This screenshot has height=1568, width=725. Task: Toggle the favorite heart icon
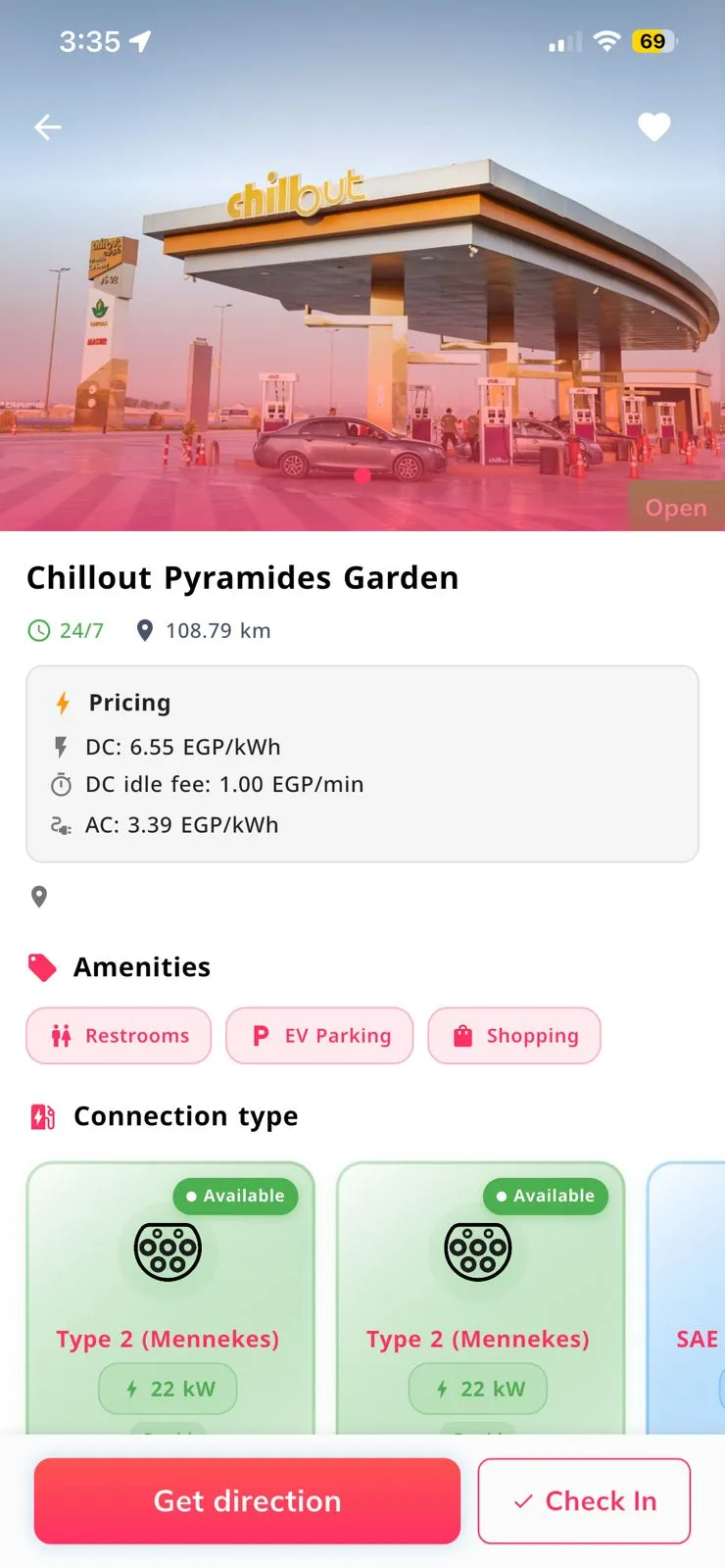pos(653,127)
